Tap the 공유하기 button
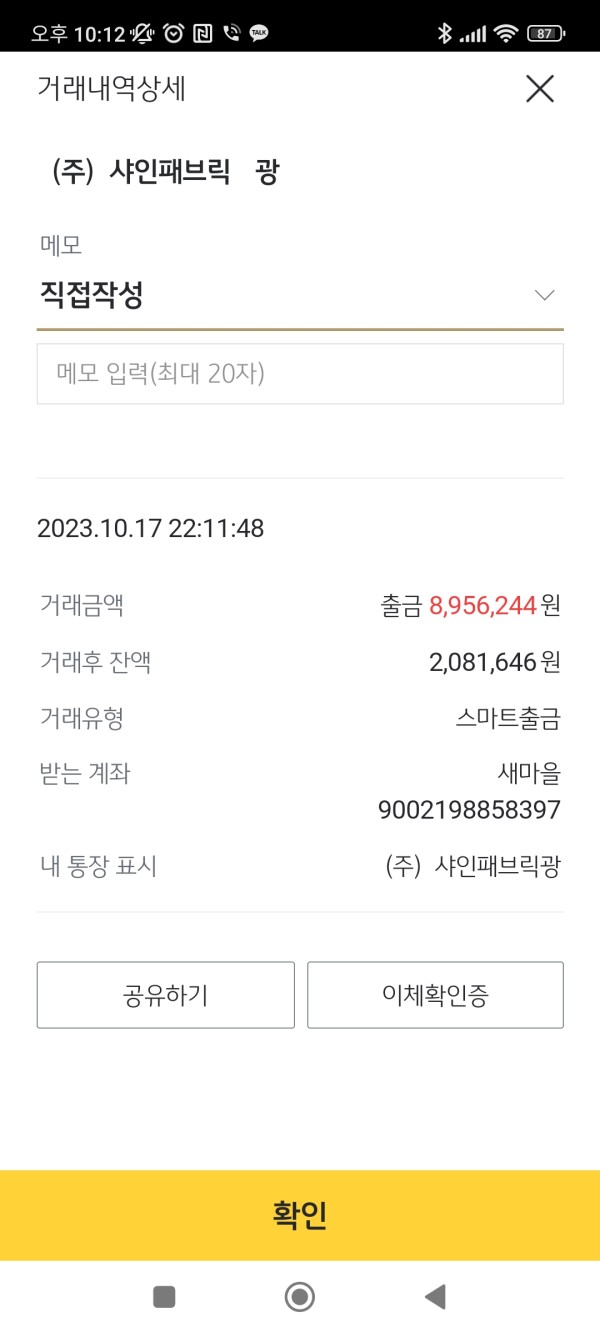Viewport: 600px width, 1333px height. [x=166, y=995]
